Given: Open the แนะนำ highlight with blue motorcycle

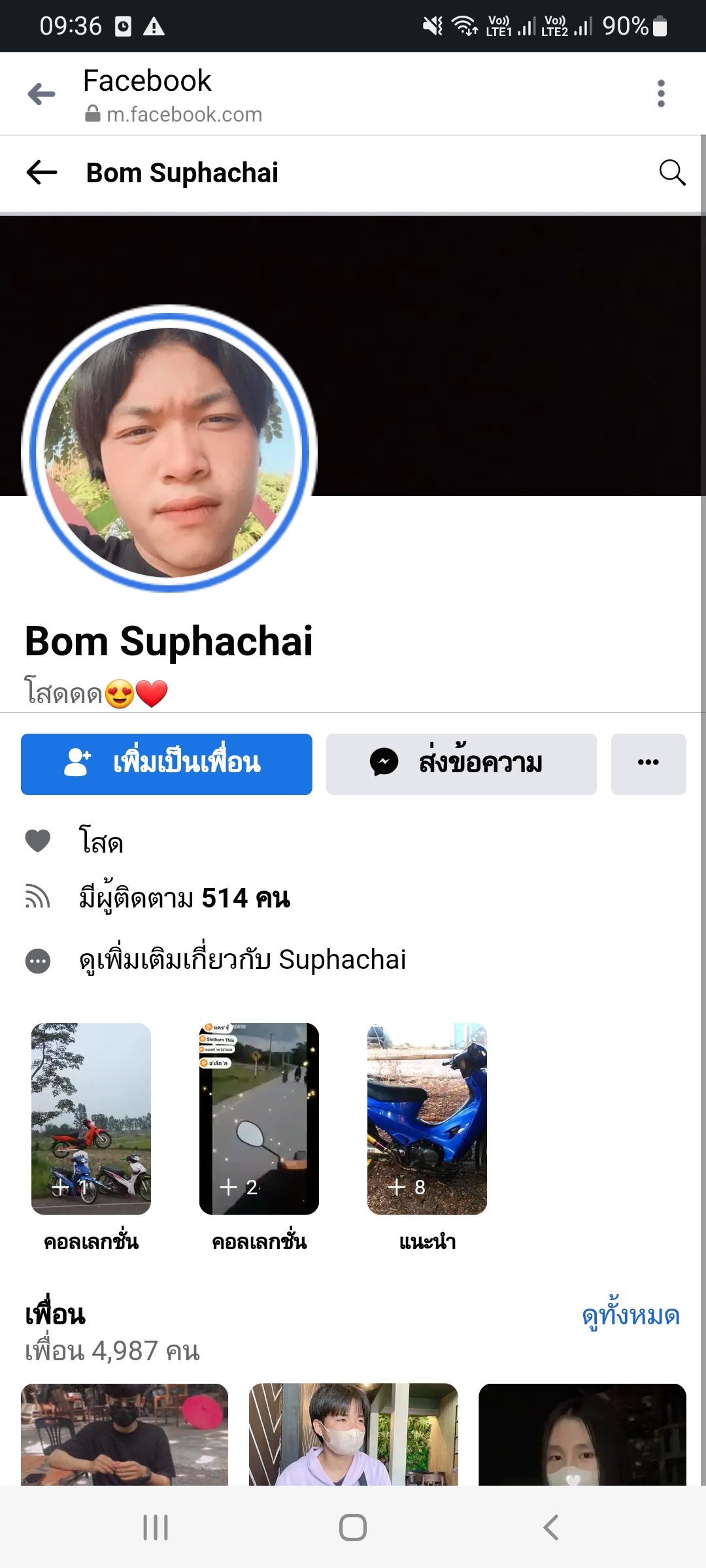Looking at the screenshot, I should point(427,1119).
